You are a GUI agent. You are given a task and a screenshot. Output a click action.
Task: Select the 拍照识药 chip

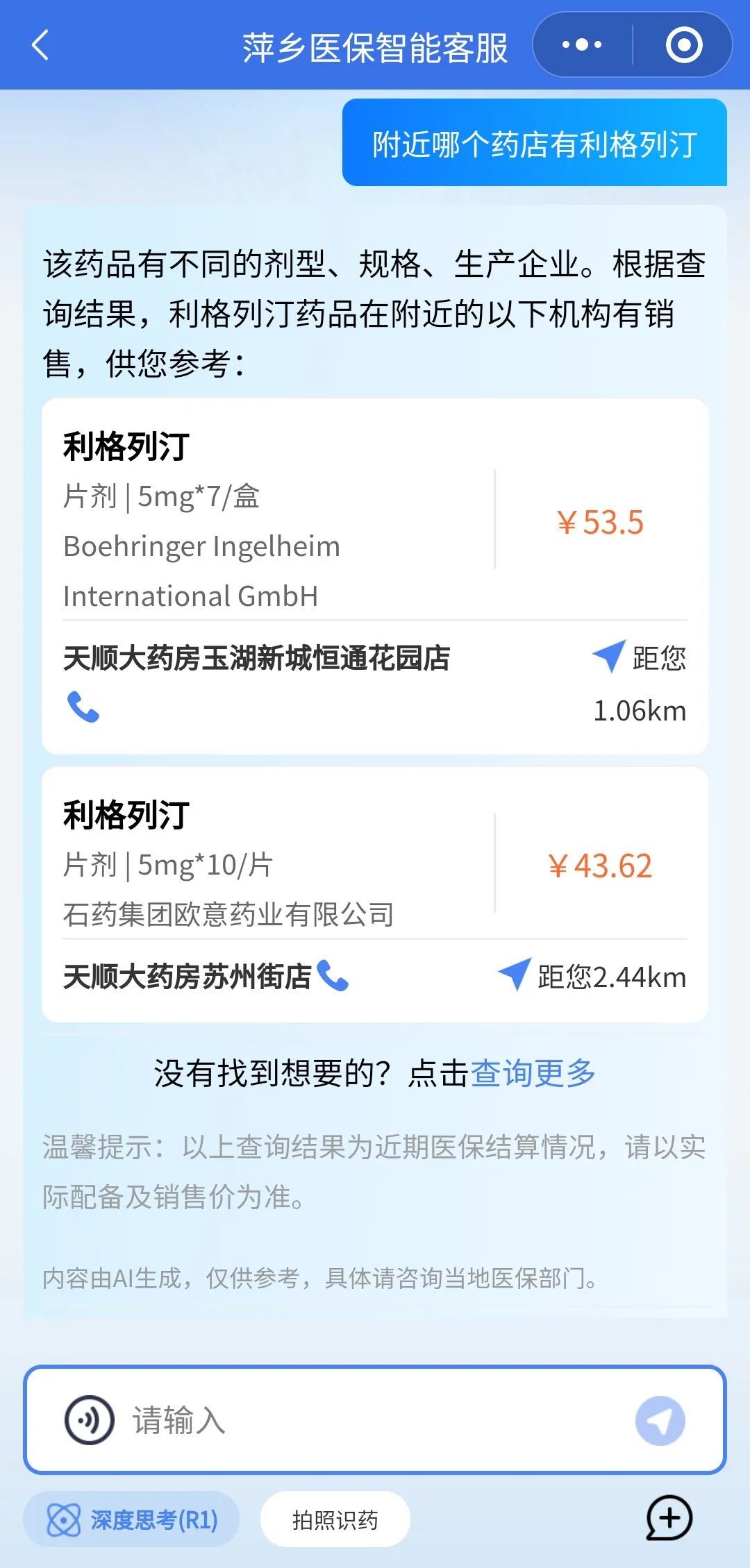pyautogui.click(x=335, y=1520)
